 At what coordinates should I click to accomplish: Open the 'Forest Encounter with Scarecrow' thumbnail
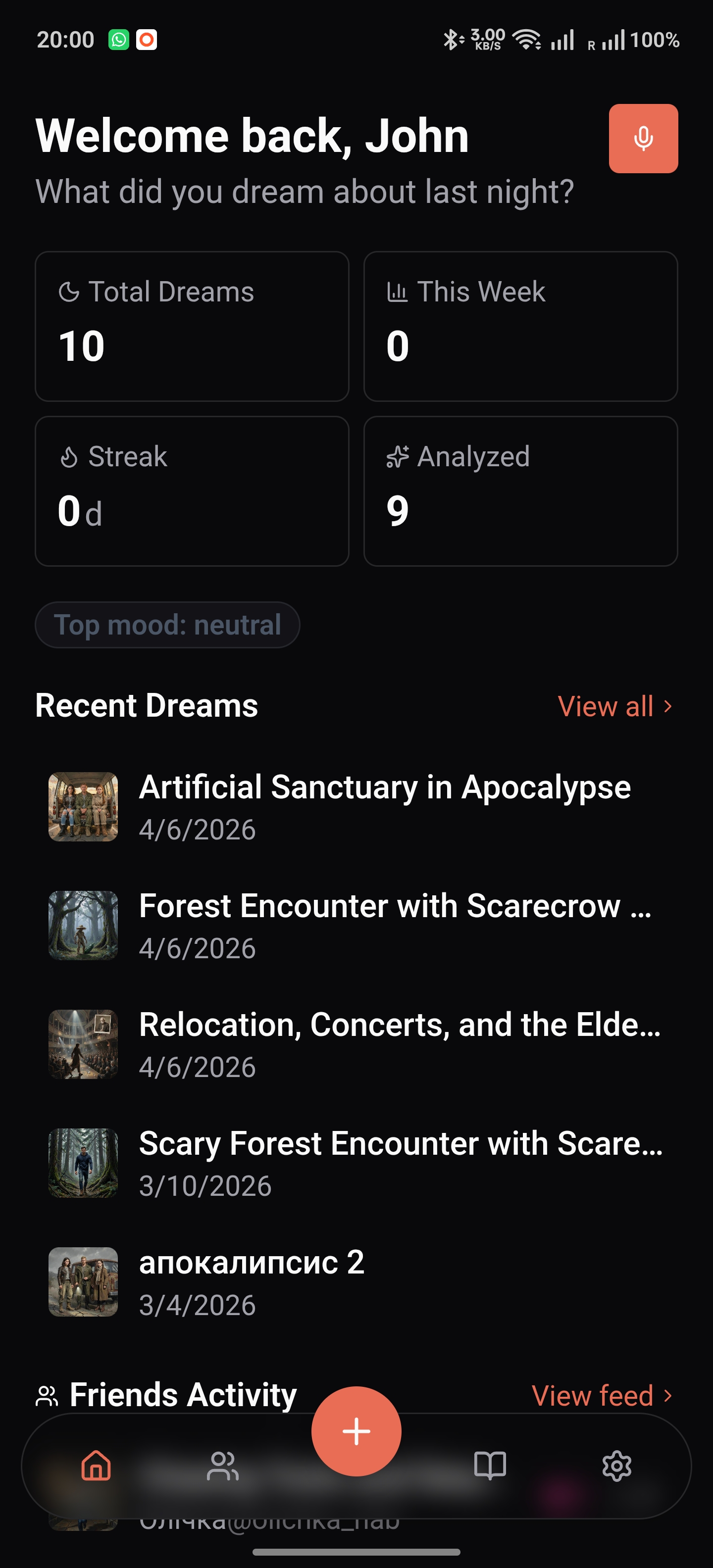coord(83,926)
